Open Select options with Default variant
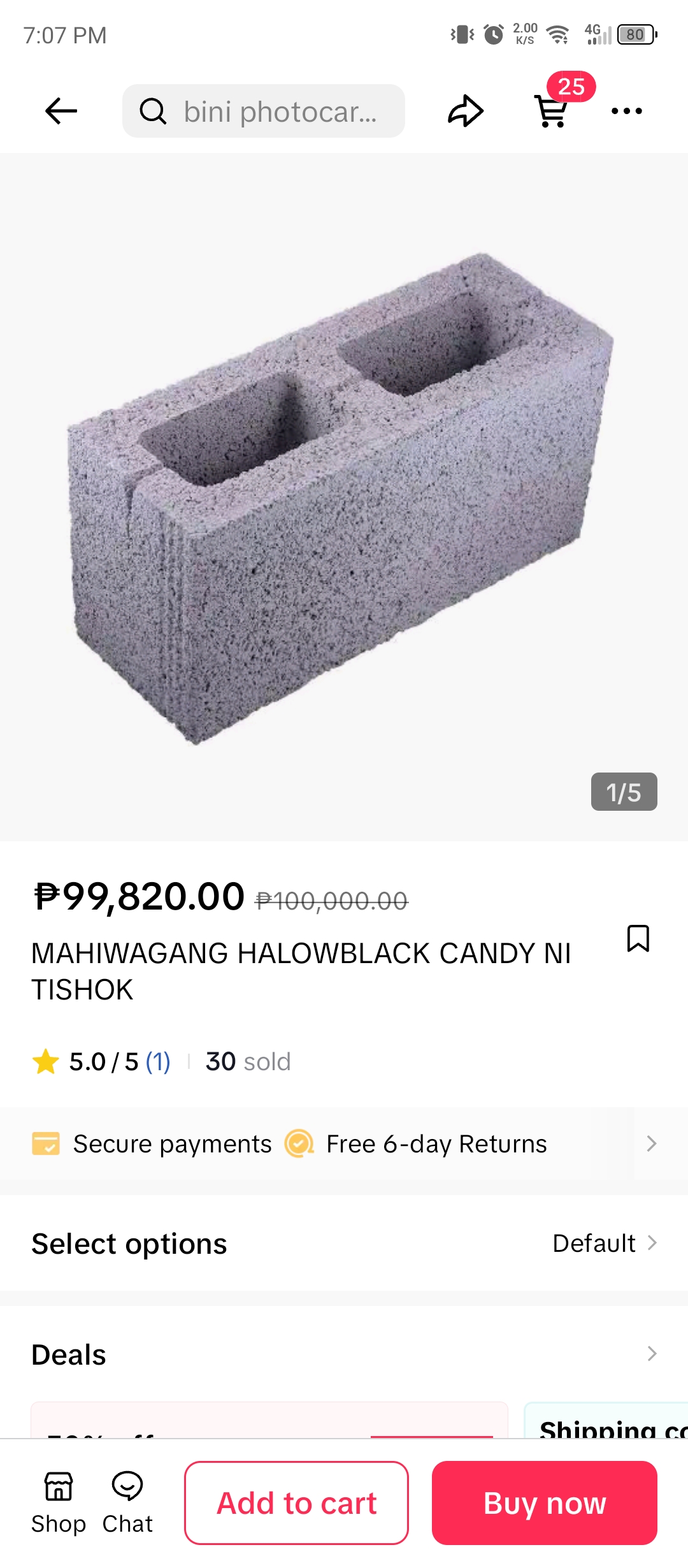This screenshot has height=1568, width=688. tap(344, 1244)
